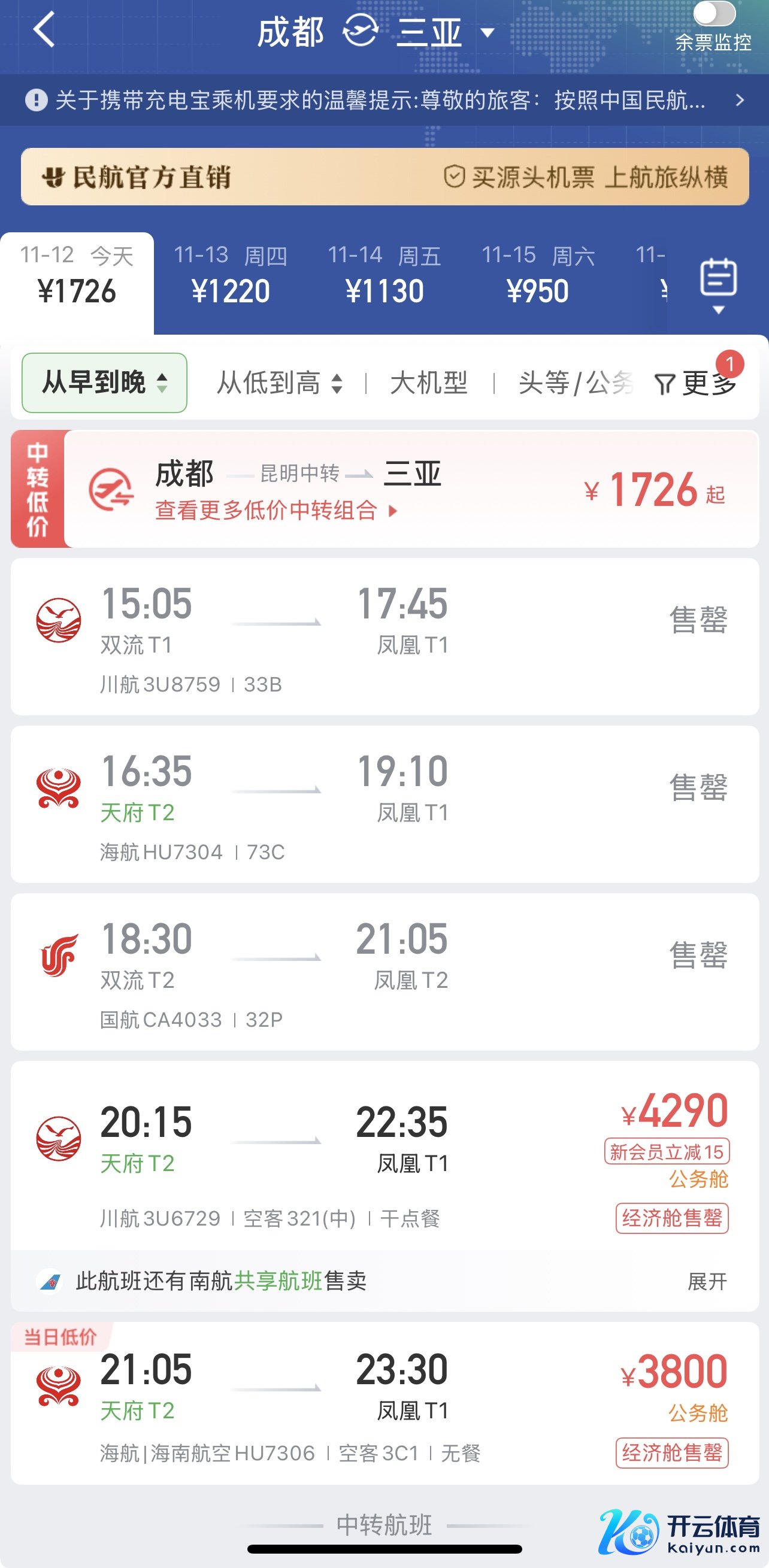Screen dimensions: 769x1568
Task: Open the 民航官方直销 banner
Action: pos(384,177)
